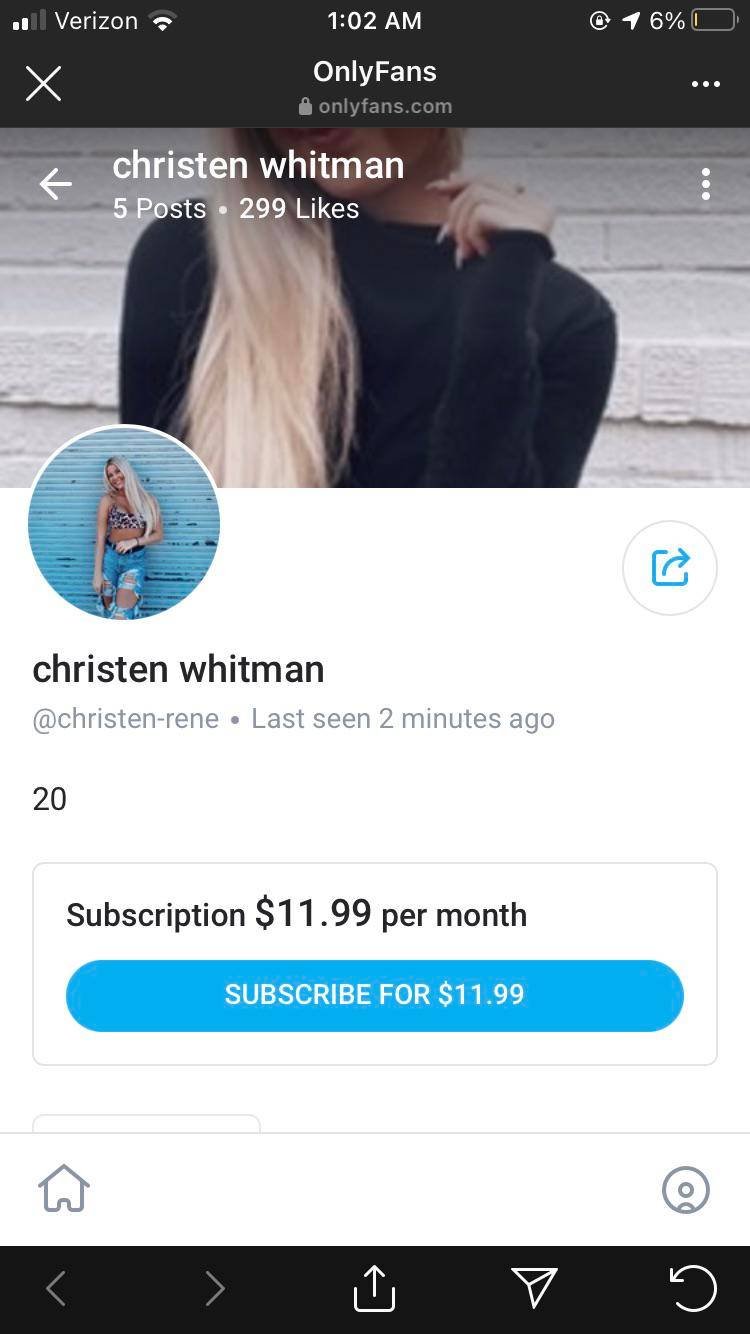Subscribe for $11.99
This screenshot has height=1334, width=750.
tap(374, 995)
